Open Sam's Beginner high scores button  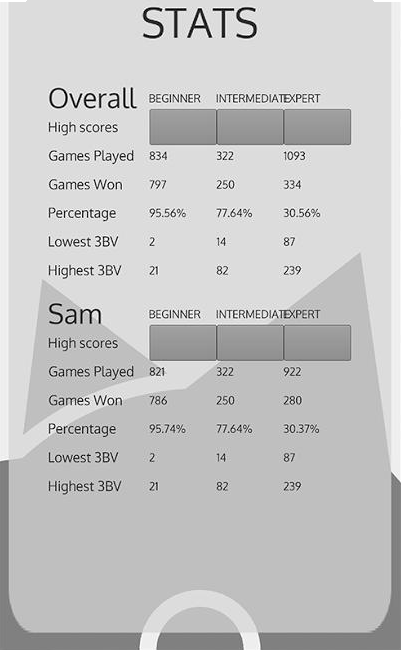[x=183, y=342]
